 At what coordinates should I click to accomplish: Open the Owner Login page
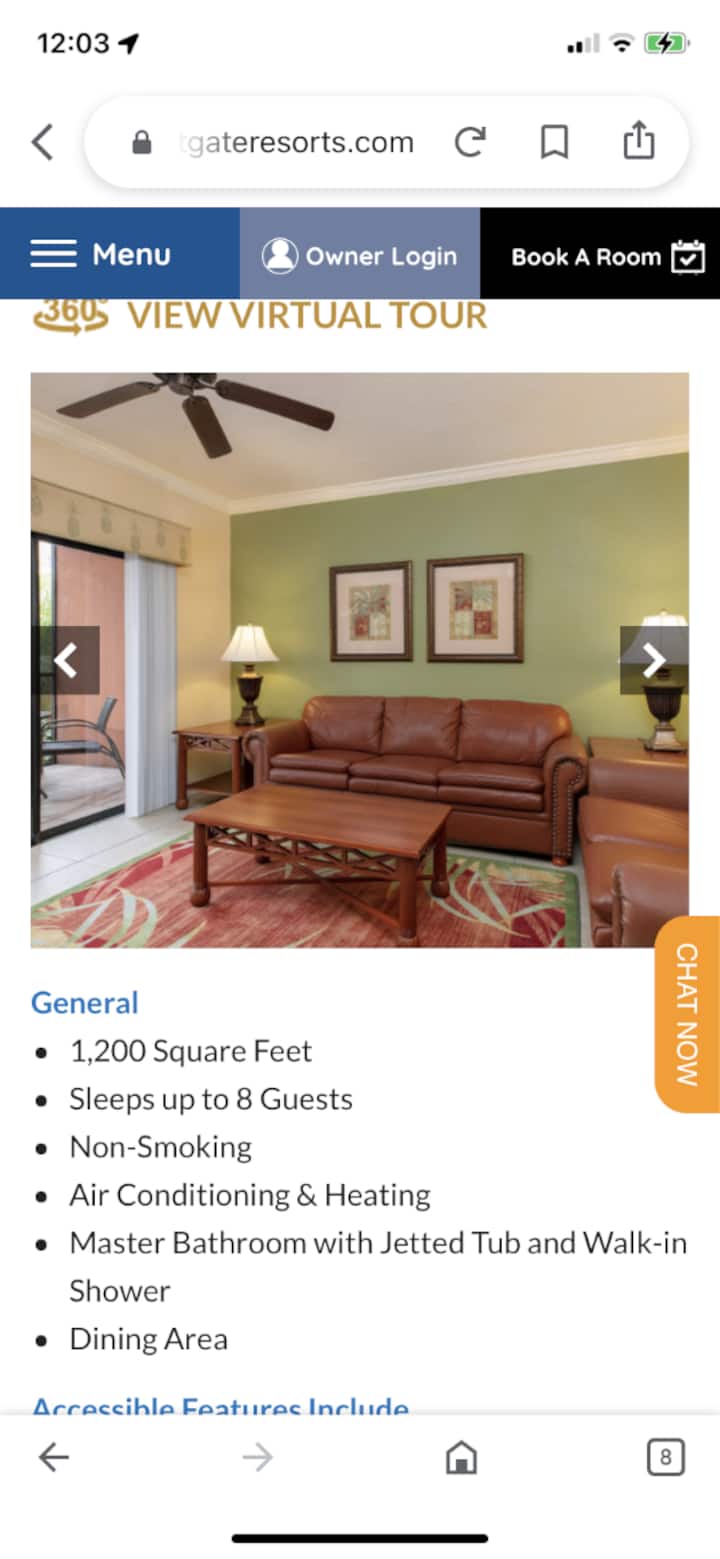360,256
